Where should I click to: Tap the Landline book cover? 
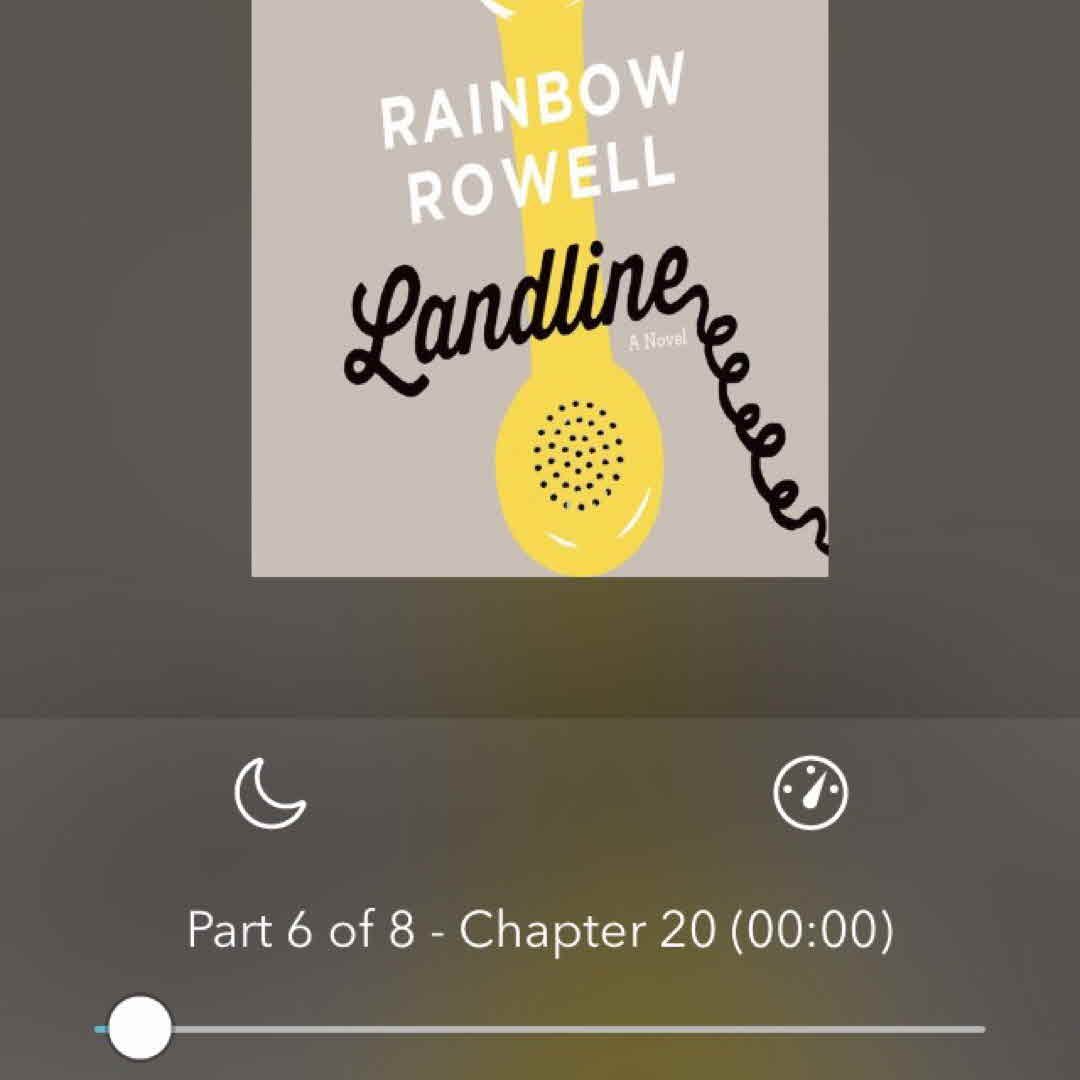click(x=540, y=288)
